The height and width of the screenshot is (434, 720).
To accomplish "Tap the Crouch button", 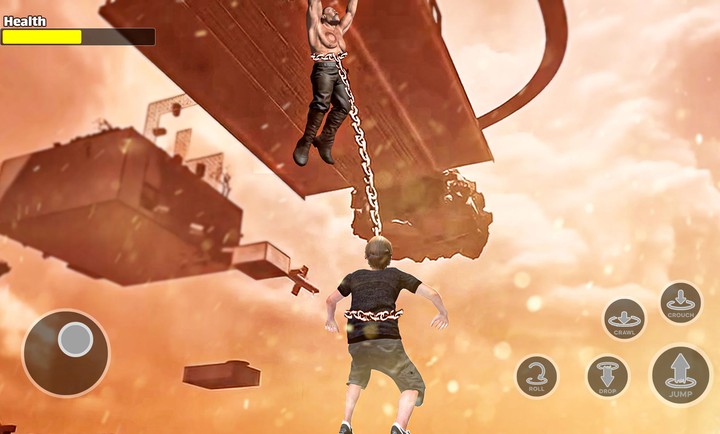I will click(680, 302).
